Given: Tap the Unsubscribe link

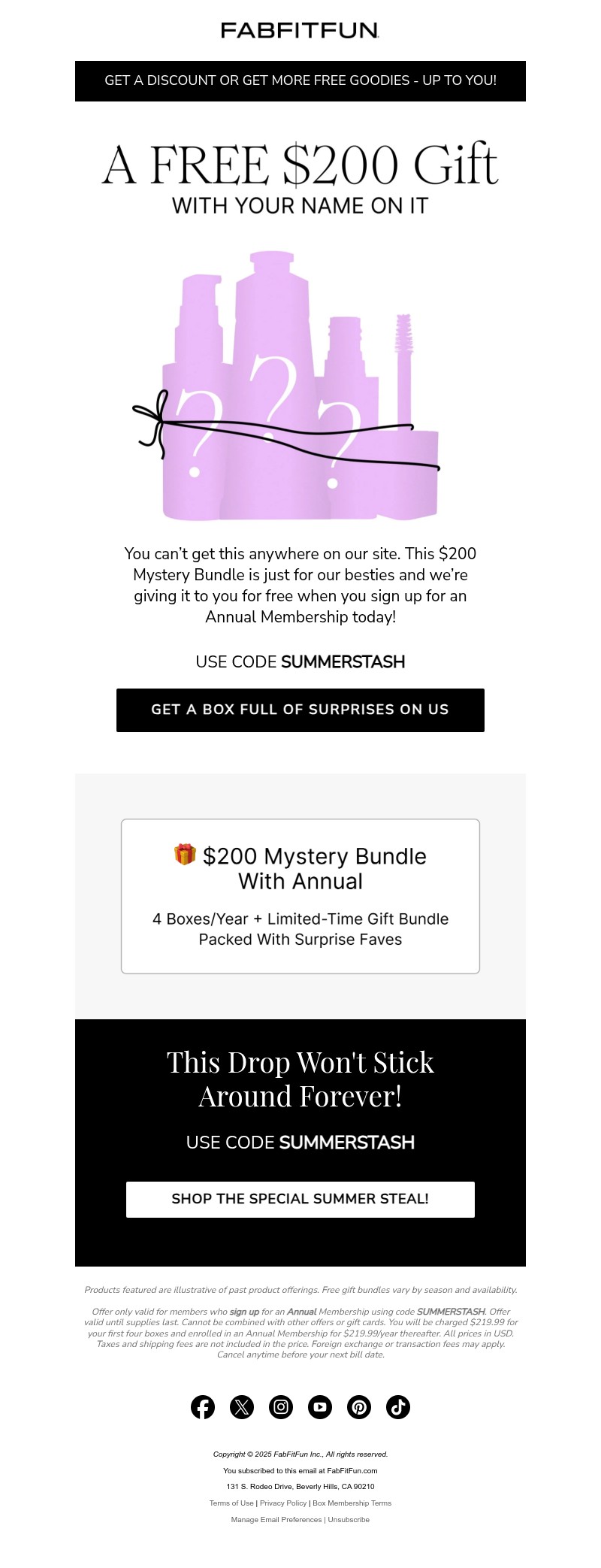Looking at the screenshot, I should (349, 1520).
